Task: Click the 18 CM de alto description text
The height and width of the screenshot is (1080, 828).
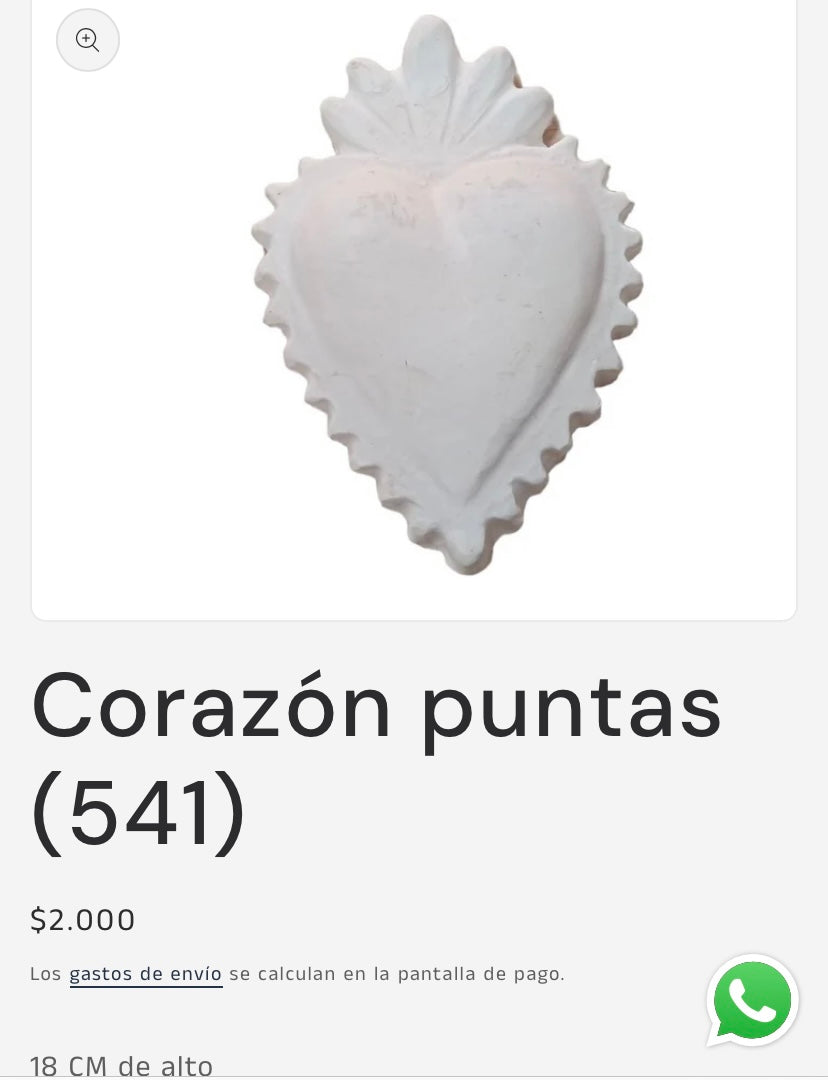Action: 122,1065
